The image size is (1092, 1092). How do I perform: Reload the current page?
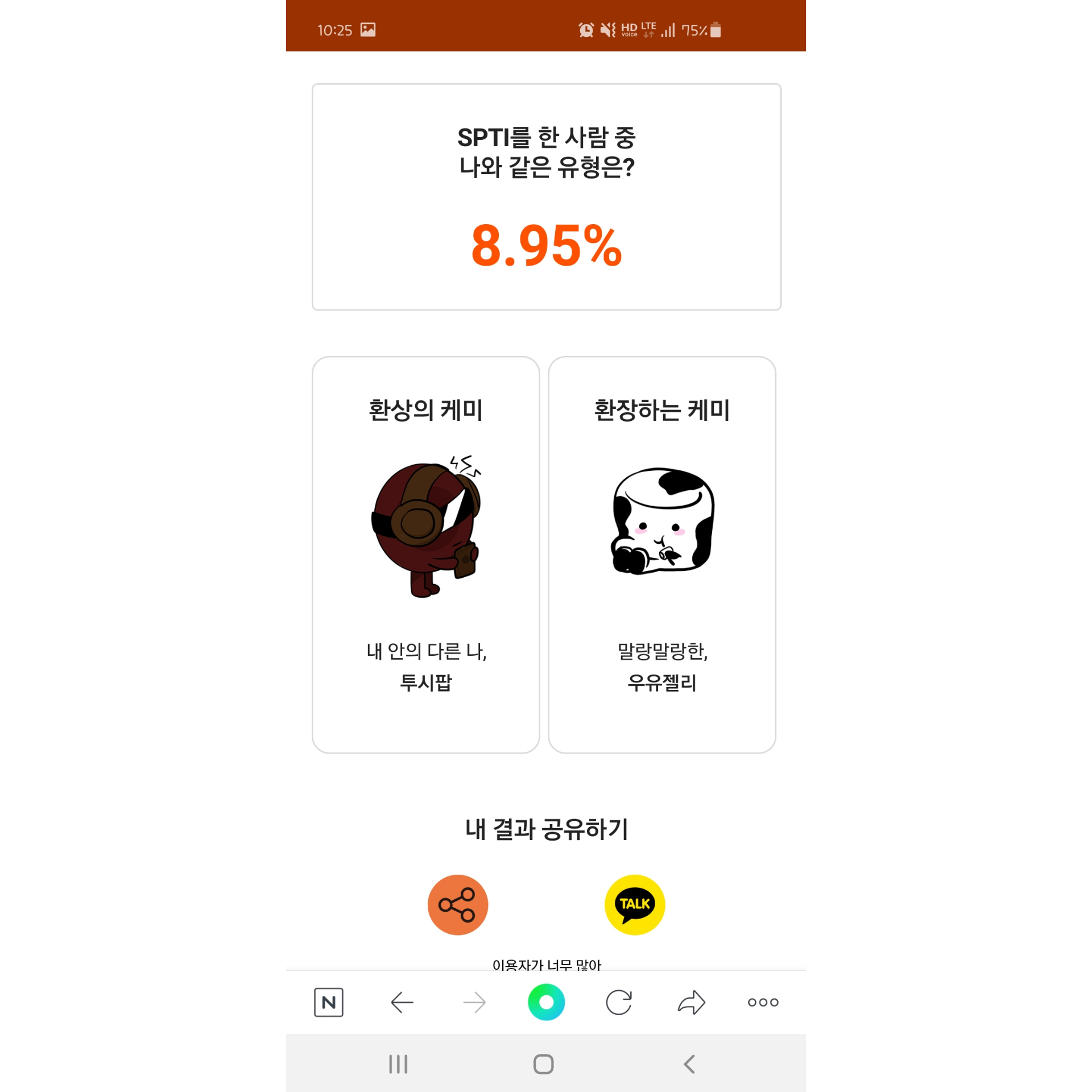(619, 1002)
